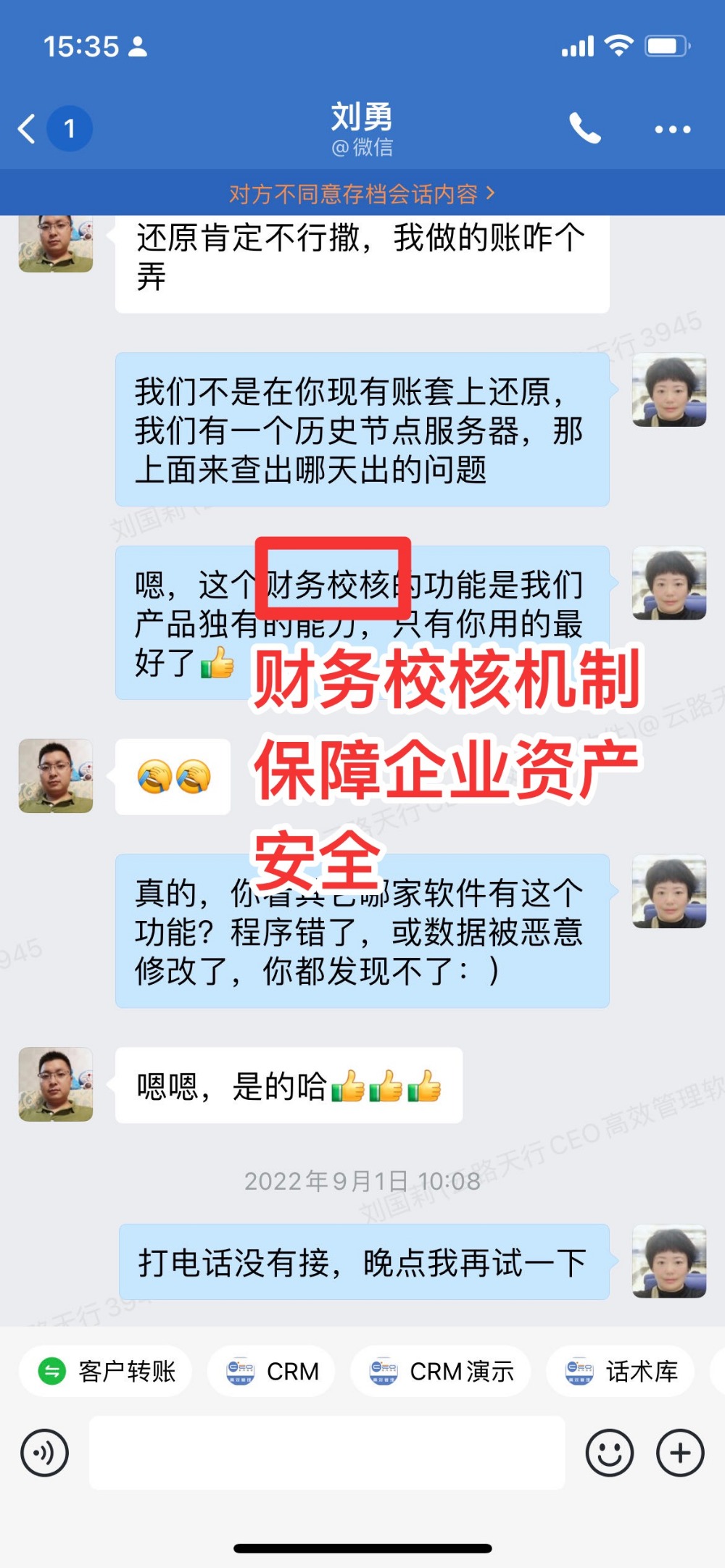Open the plus attachments menu
The image size is (725, 1568).
pos(679,1453)
